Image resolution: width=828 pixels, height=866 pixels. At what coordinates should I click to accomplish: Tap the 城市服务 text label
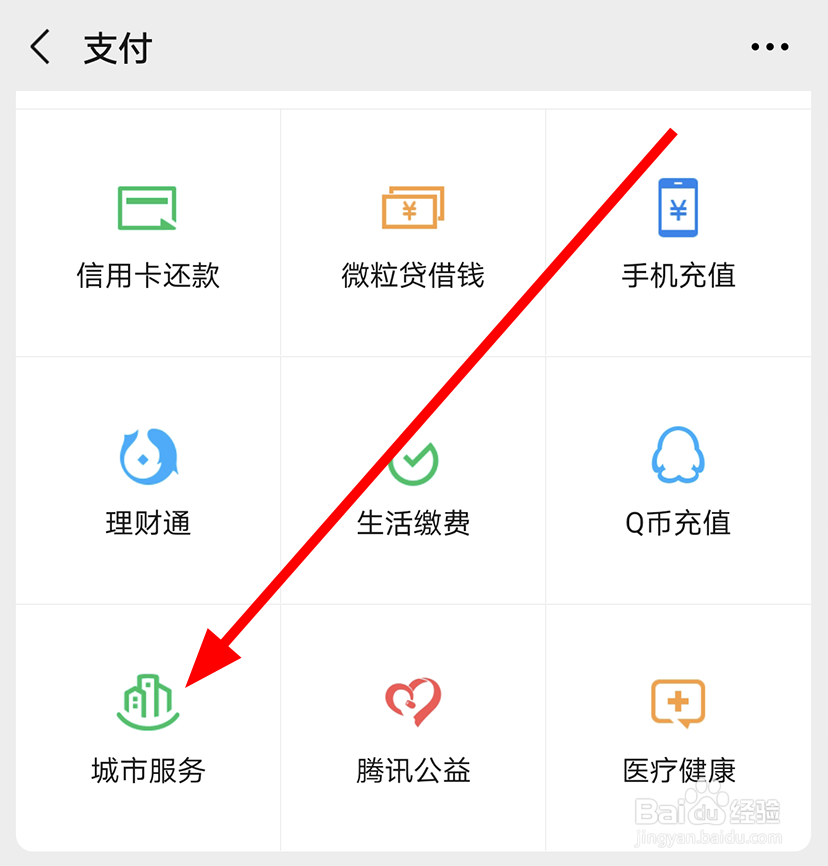coord(147,771)
